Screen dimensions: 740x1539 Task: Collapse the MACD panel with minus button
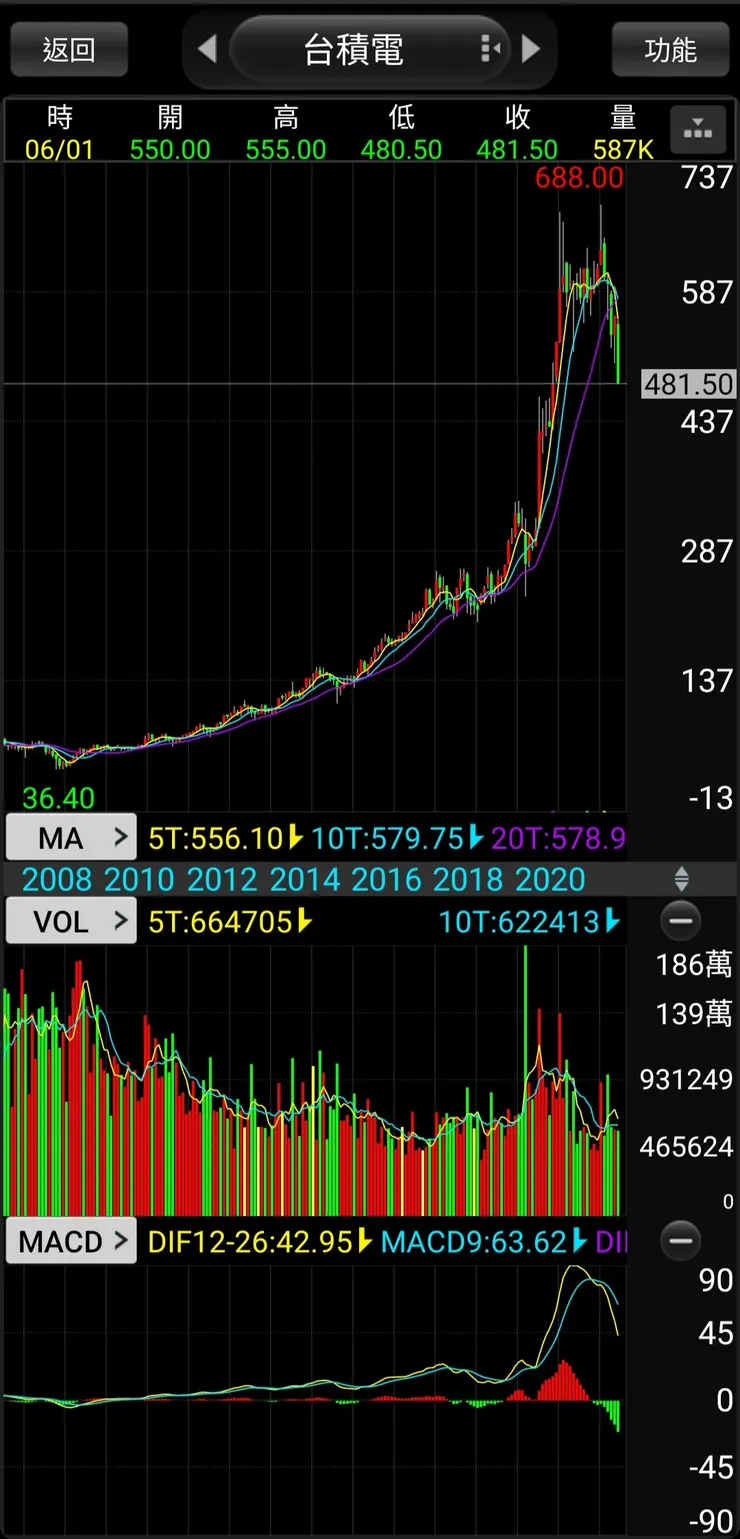click(681, 1241)
